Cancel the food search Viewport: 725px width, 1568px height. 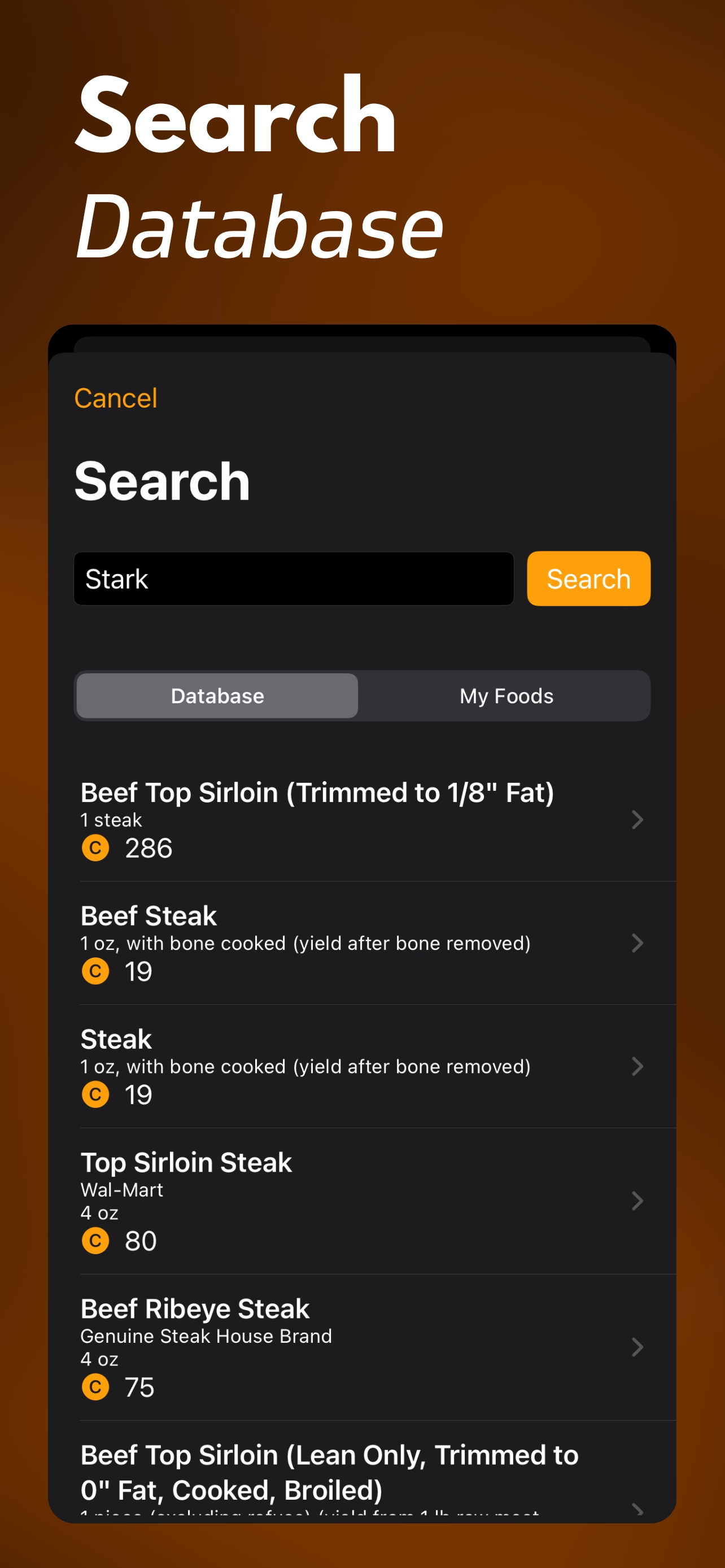(116, 398)
